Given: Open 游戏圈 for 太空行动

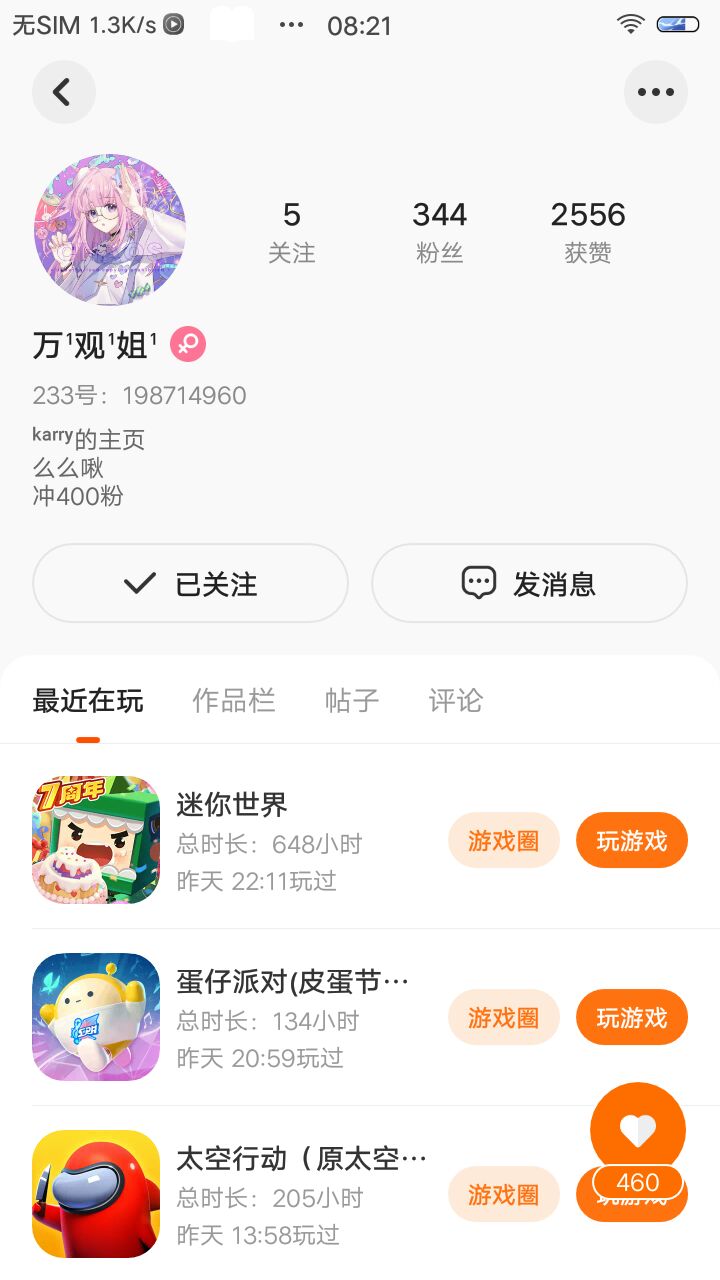Looking at the screenshot, I should tap(503, 1194).
